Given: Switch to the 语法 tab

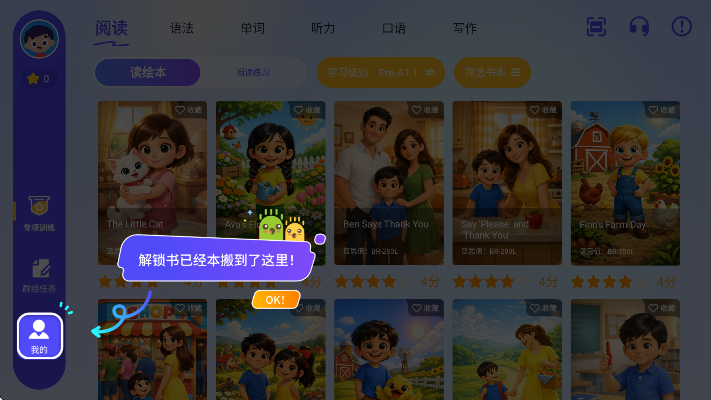Looking at the screenshot, I should point(182,28).
